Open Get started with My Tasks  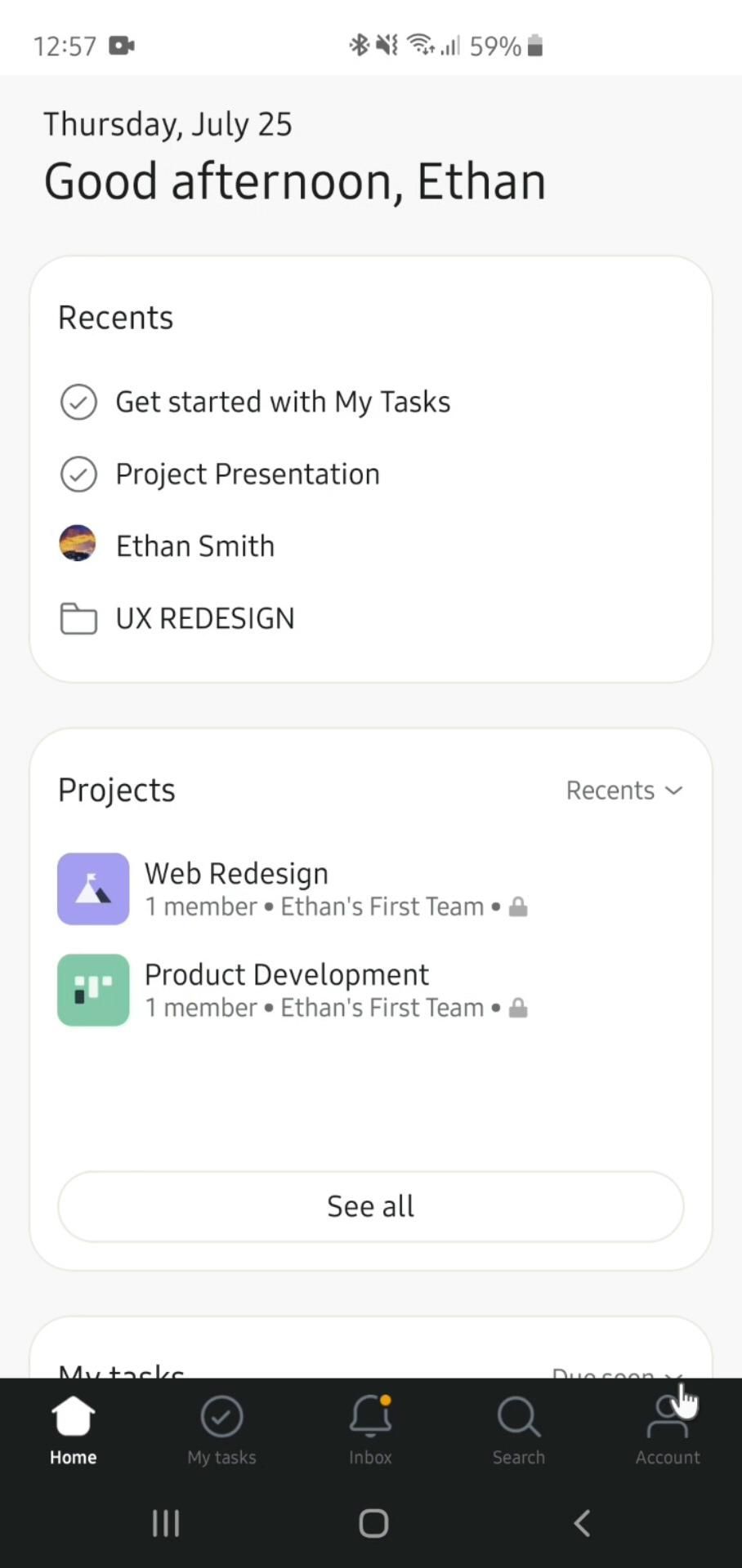point(282,402)
